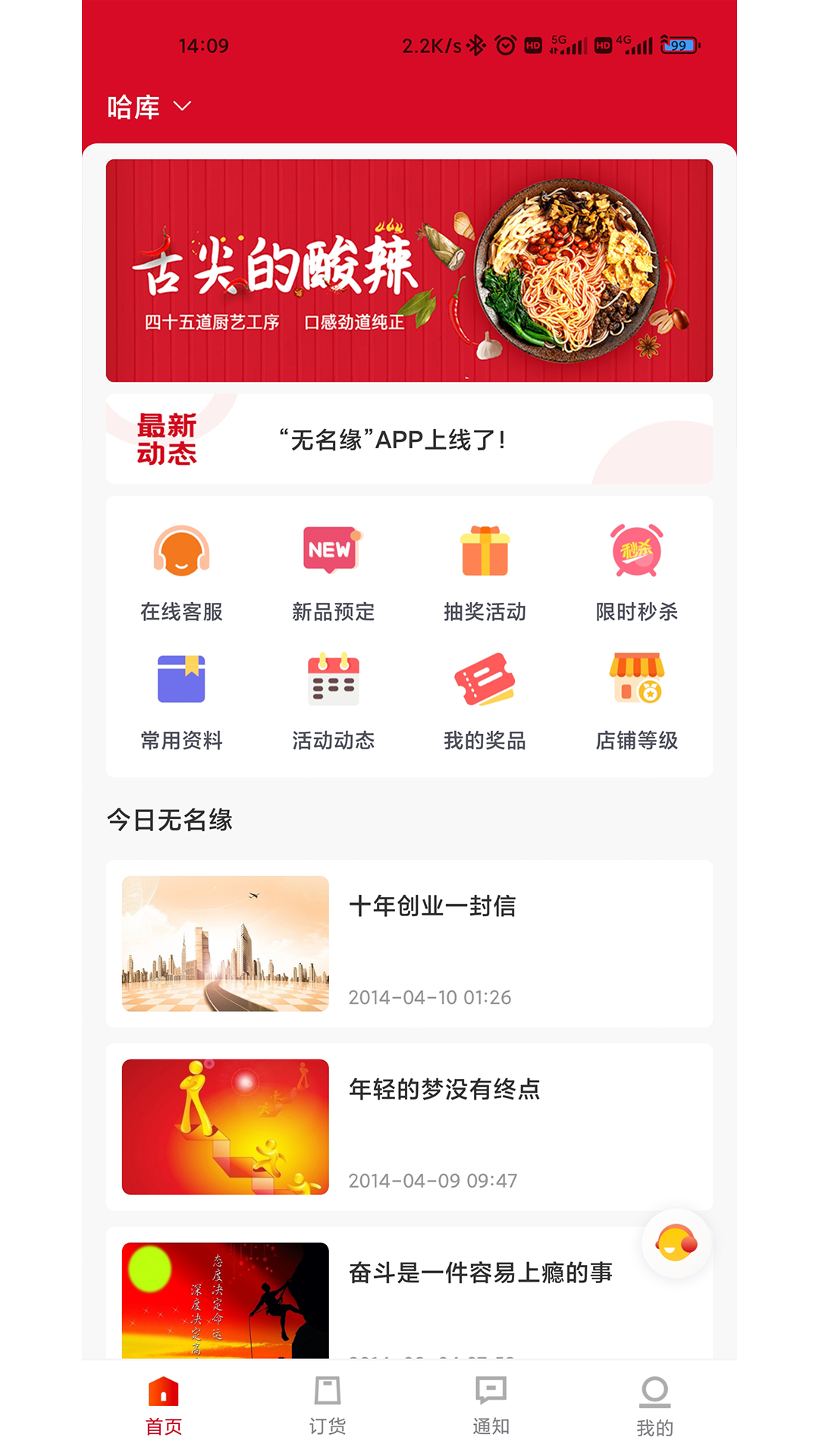The image size is (819, 1456).
Task: Switch to the 订货 tab
Action: click(328, 1406)
